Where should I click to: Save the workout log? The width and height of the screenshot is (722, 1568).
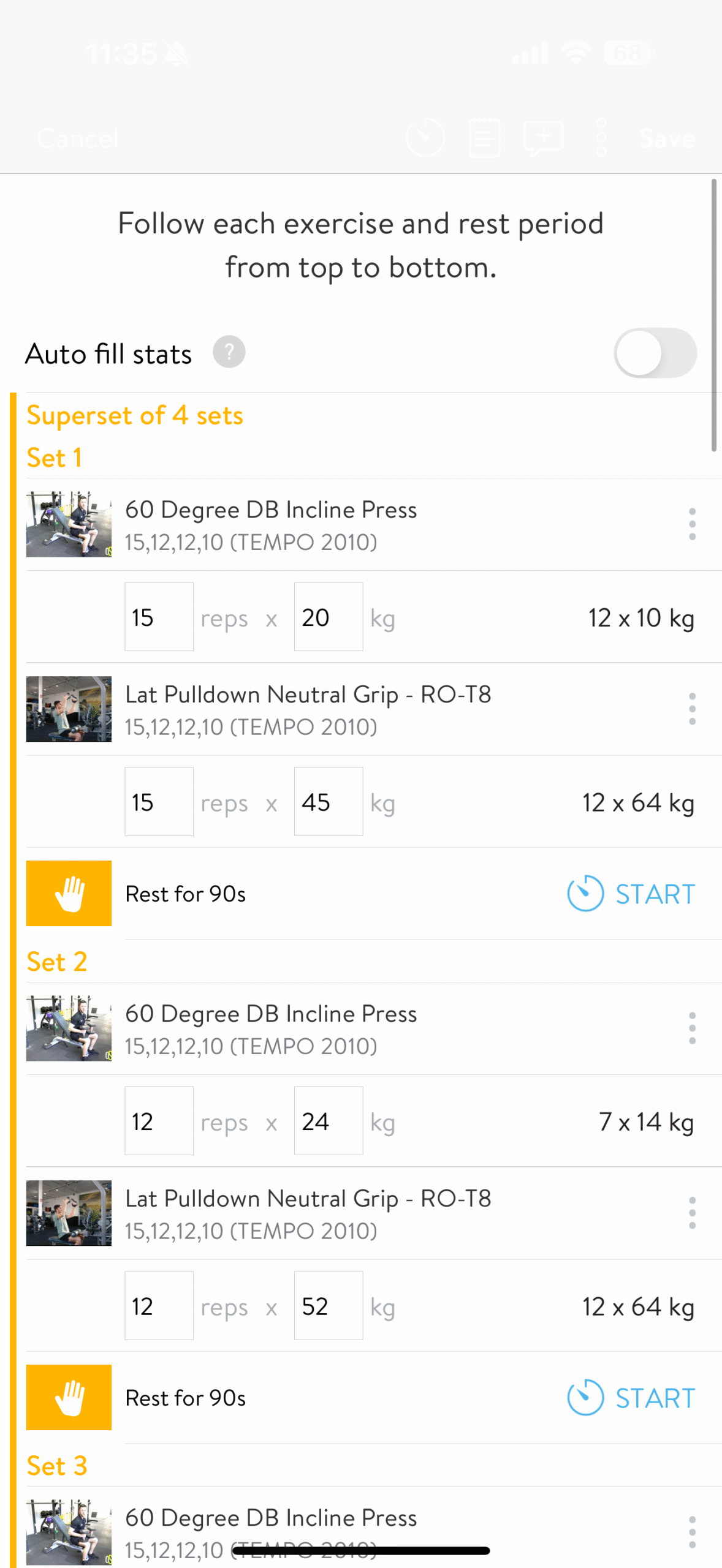[667, 138]
